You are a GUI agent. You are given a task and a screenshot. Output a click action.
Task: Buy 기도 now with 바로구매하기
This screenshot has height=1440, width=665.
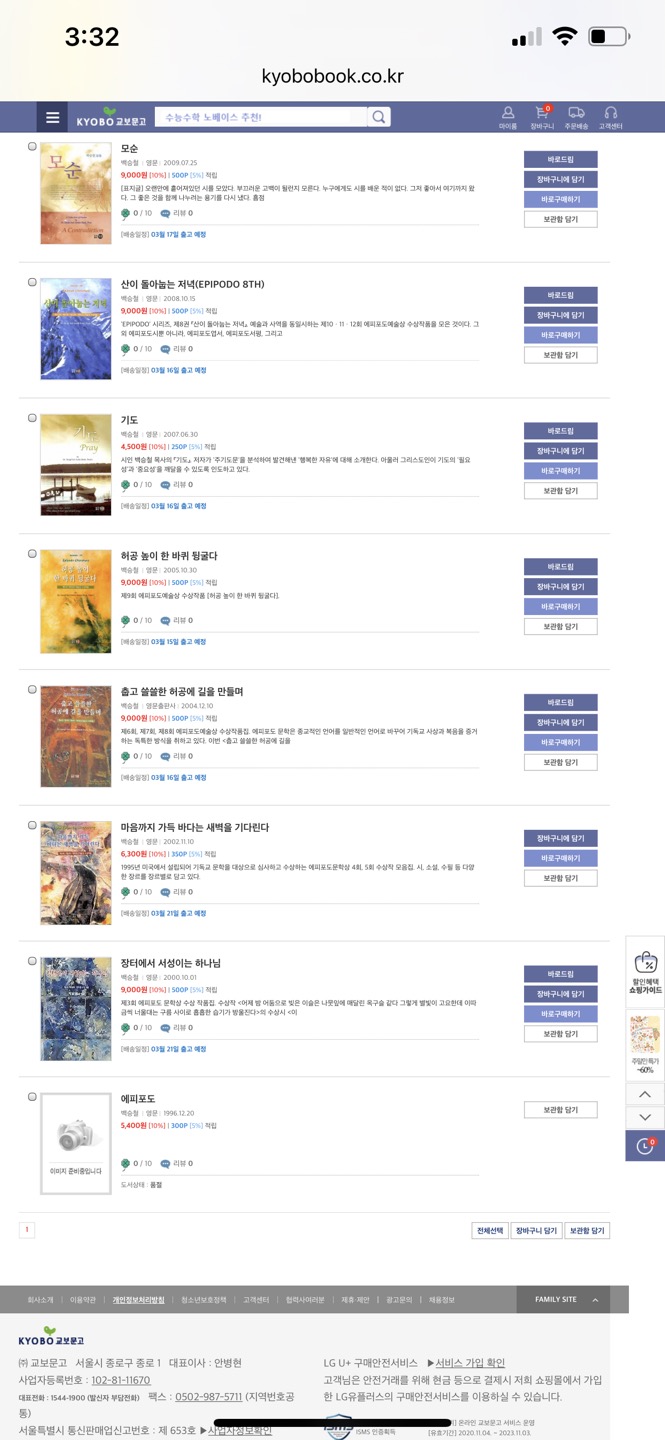point(560,471)
